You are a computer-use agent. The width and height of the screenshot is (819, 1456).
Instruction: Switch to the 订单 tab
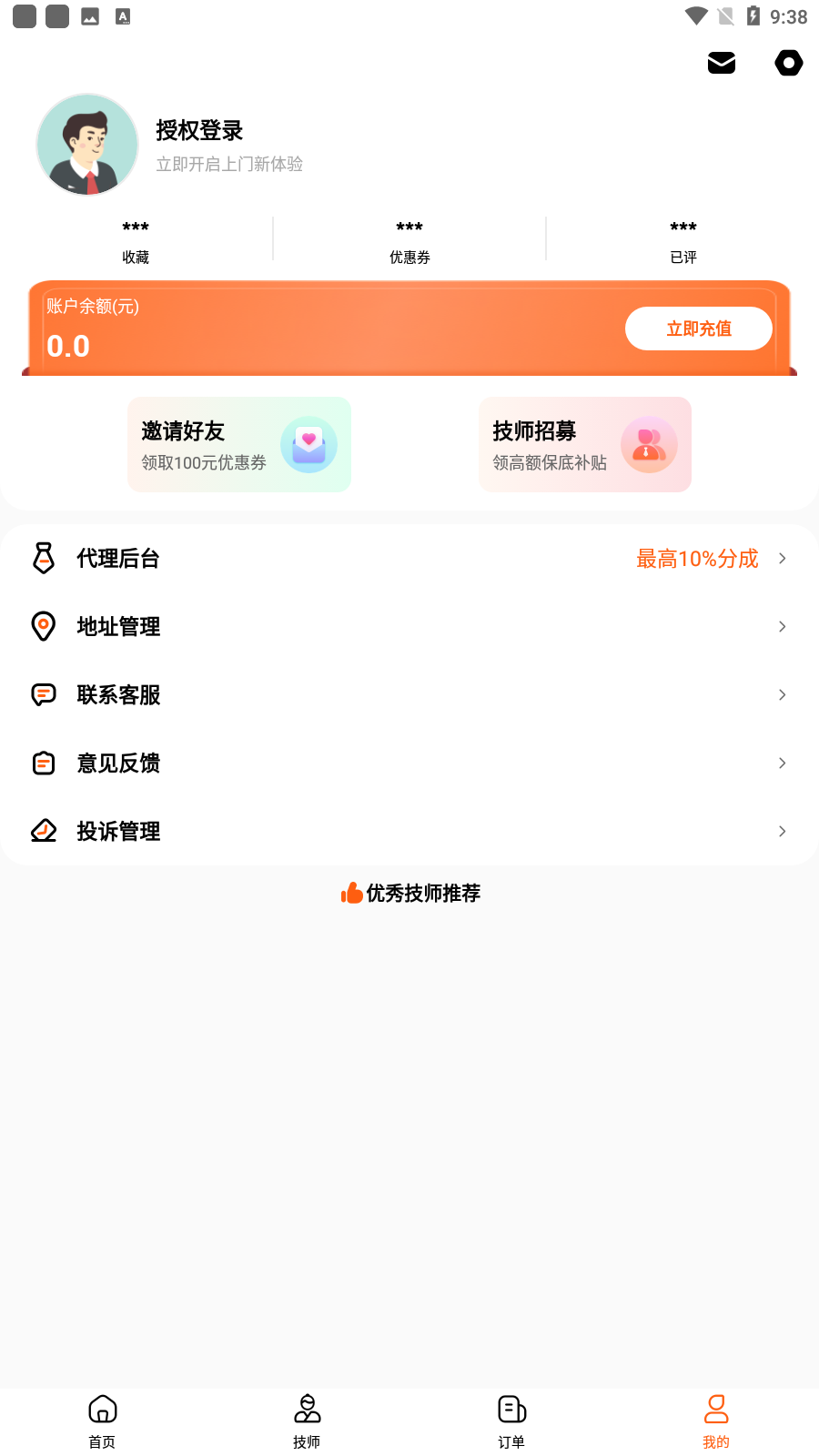tap(511, 1420)
